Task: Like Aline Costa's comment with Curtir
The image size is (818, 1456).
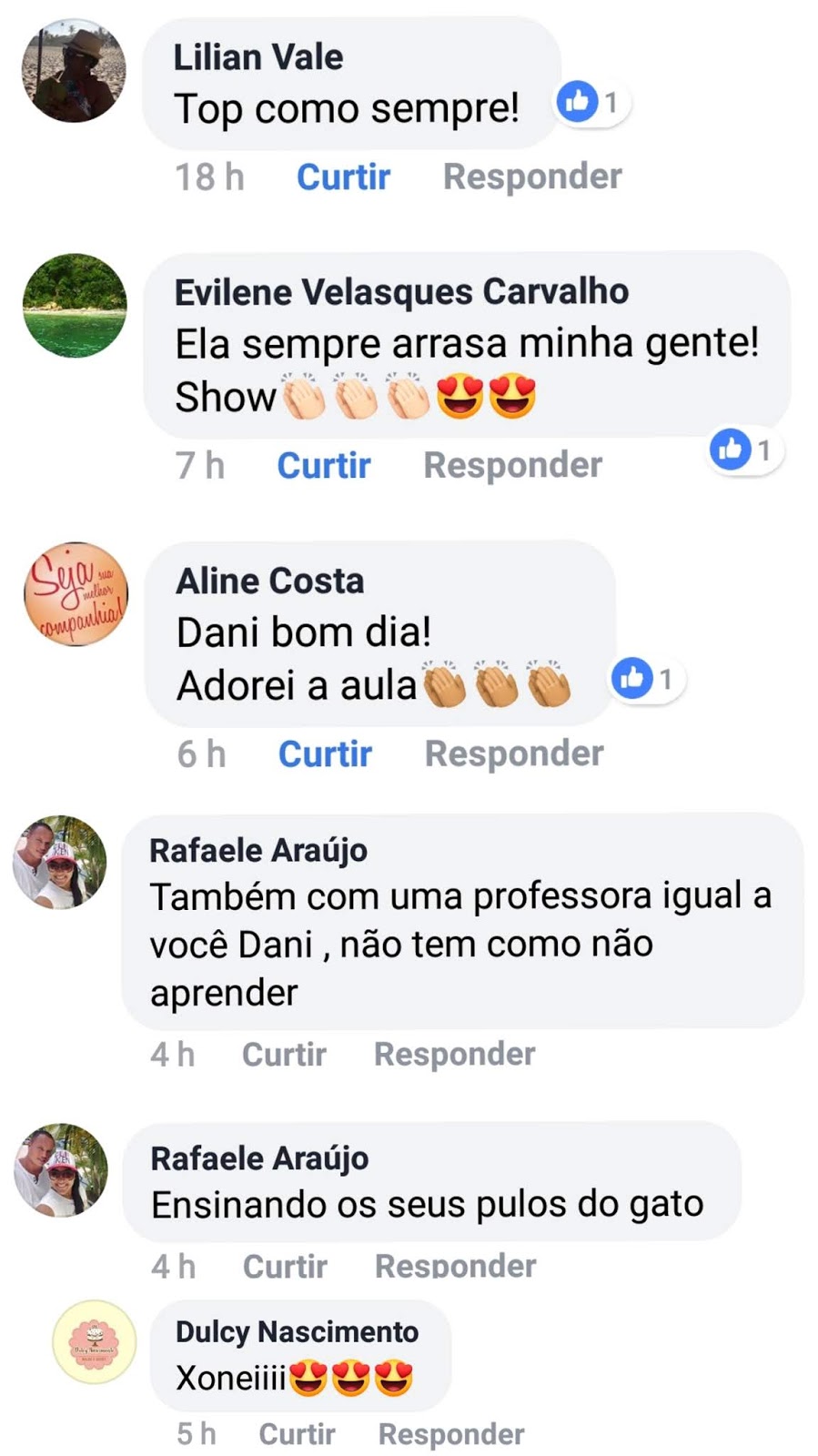Action: pos(325,753)
